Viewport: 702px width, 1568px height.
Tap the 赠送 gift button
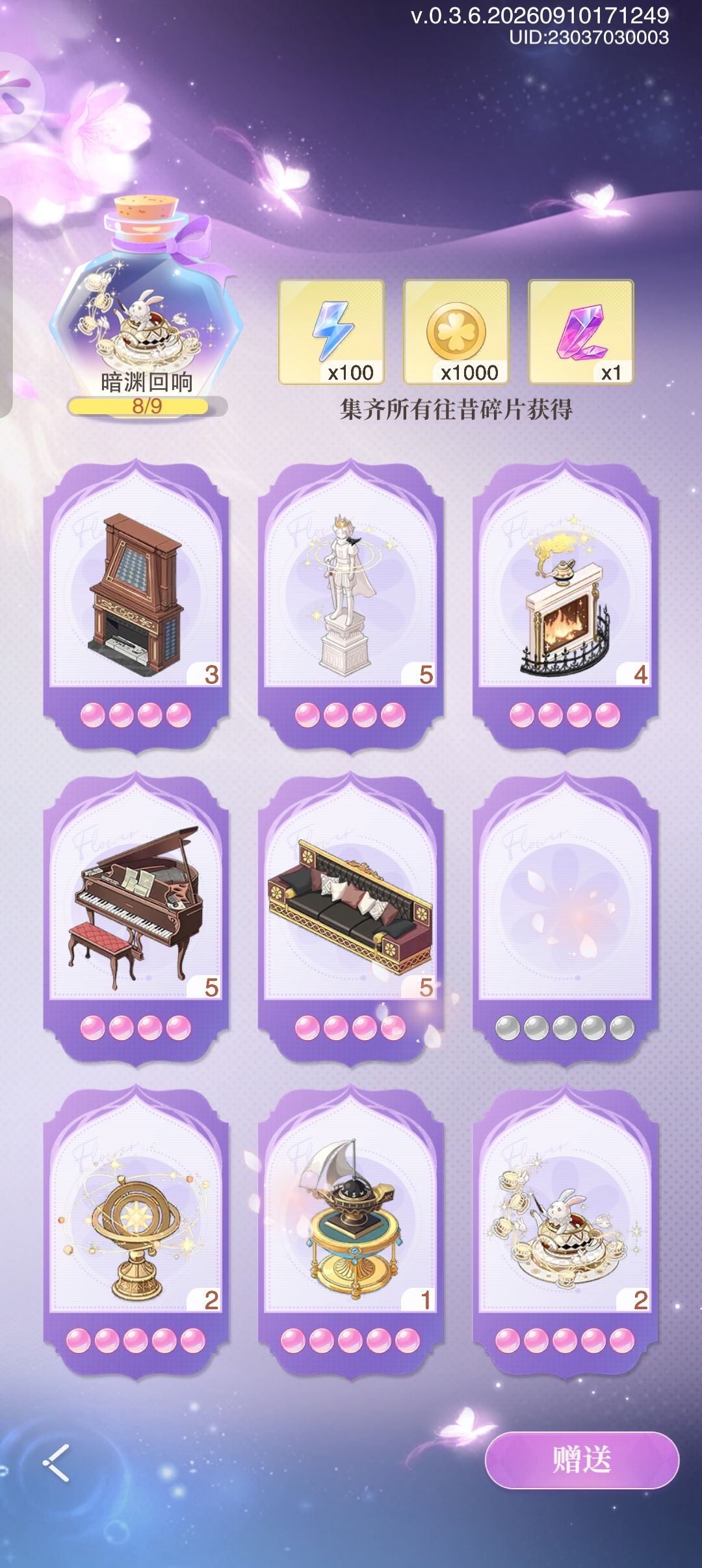coord(582,1459)
